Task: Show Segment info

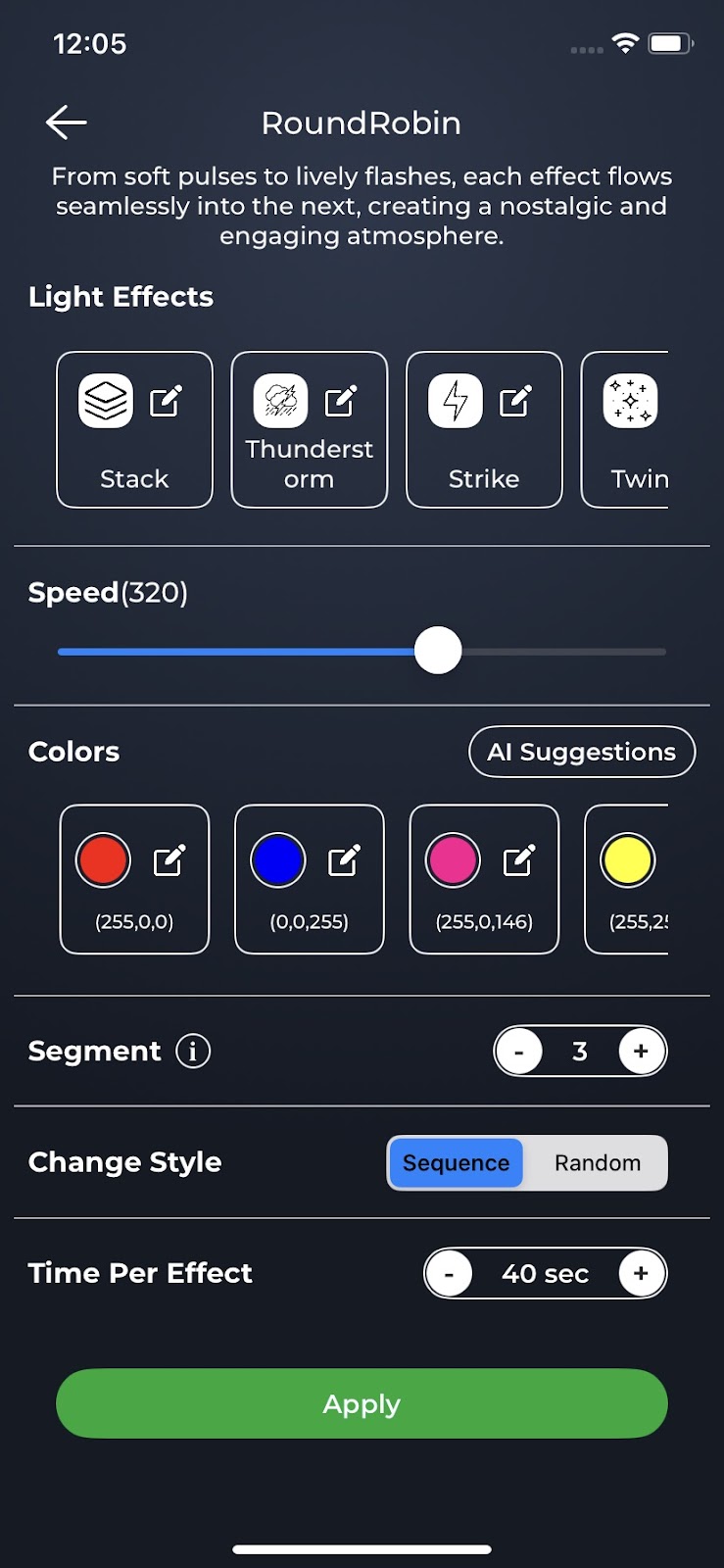Action: [x=193, y=1052]
